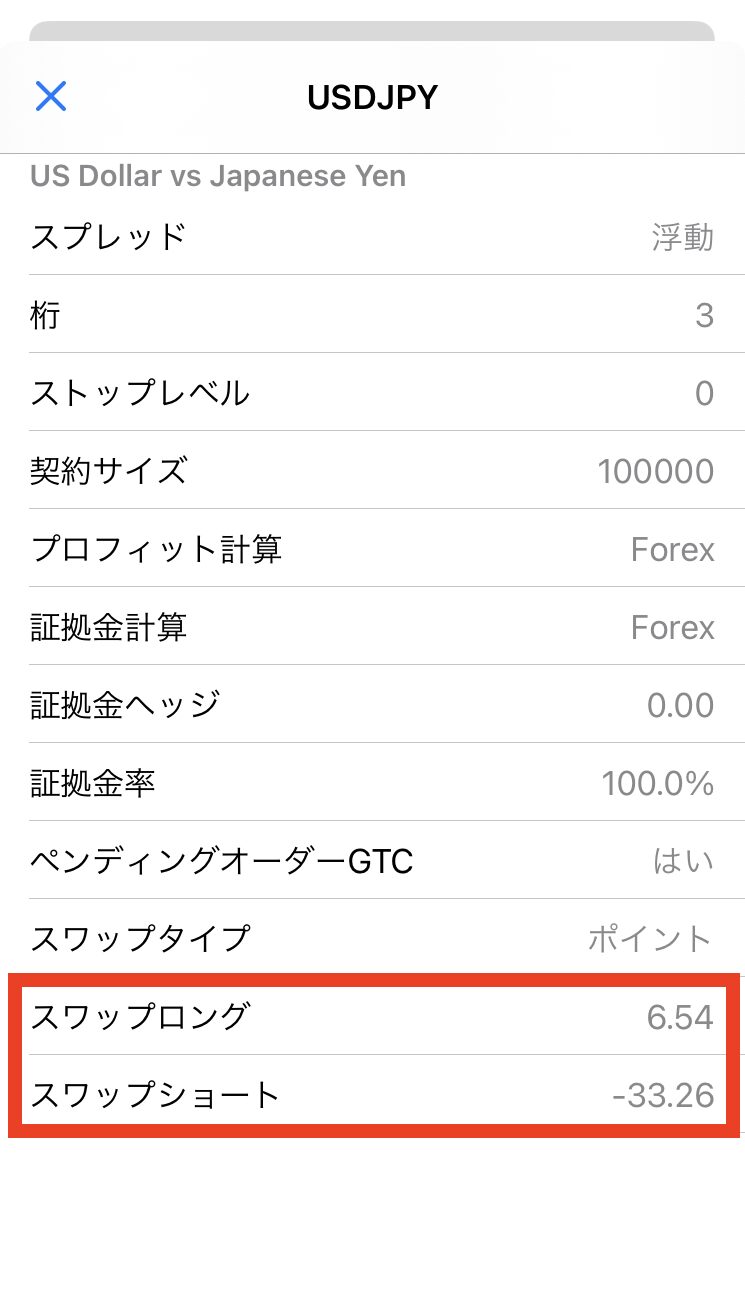Tap the swap long value 6.54

pos(681,1017)
